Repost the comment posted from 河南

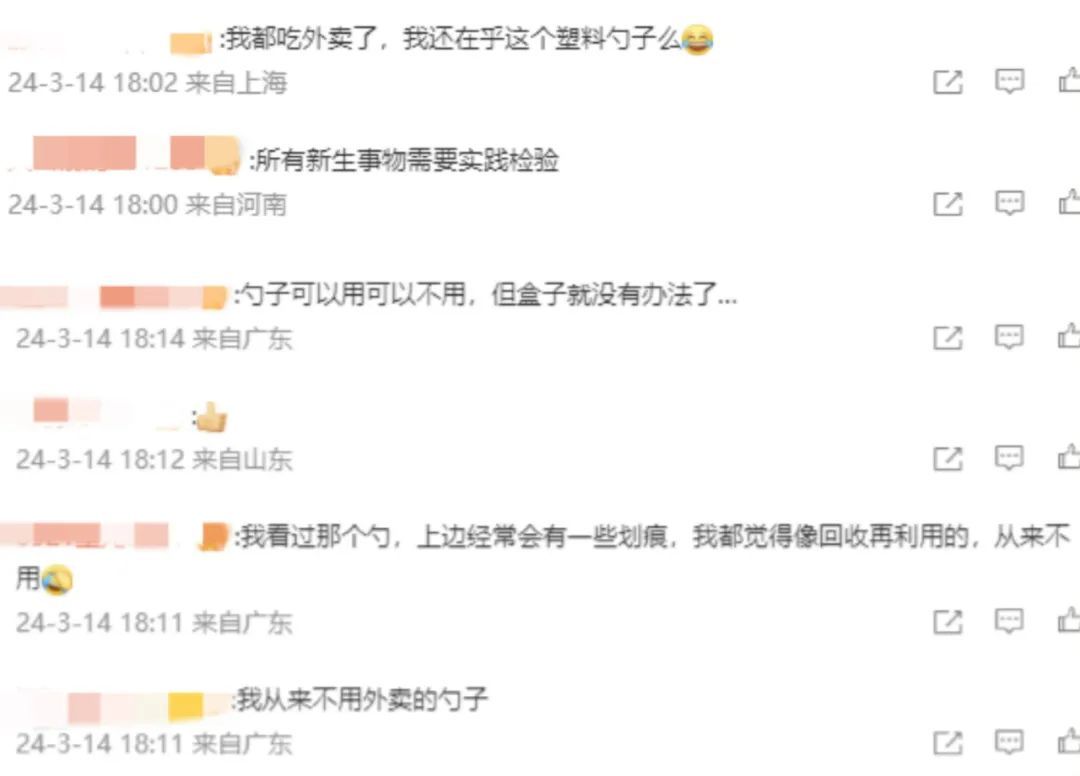948,204
